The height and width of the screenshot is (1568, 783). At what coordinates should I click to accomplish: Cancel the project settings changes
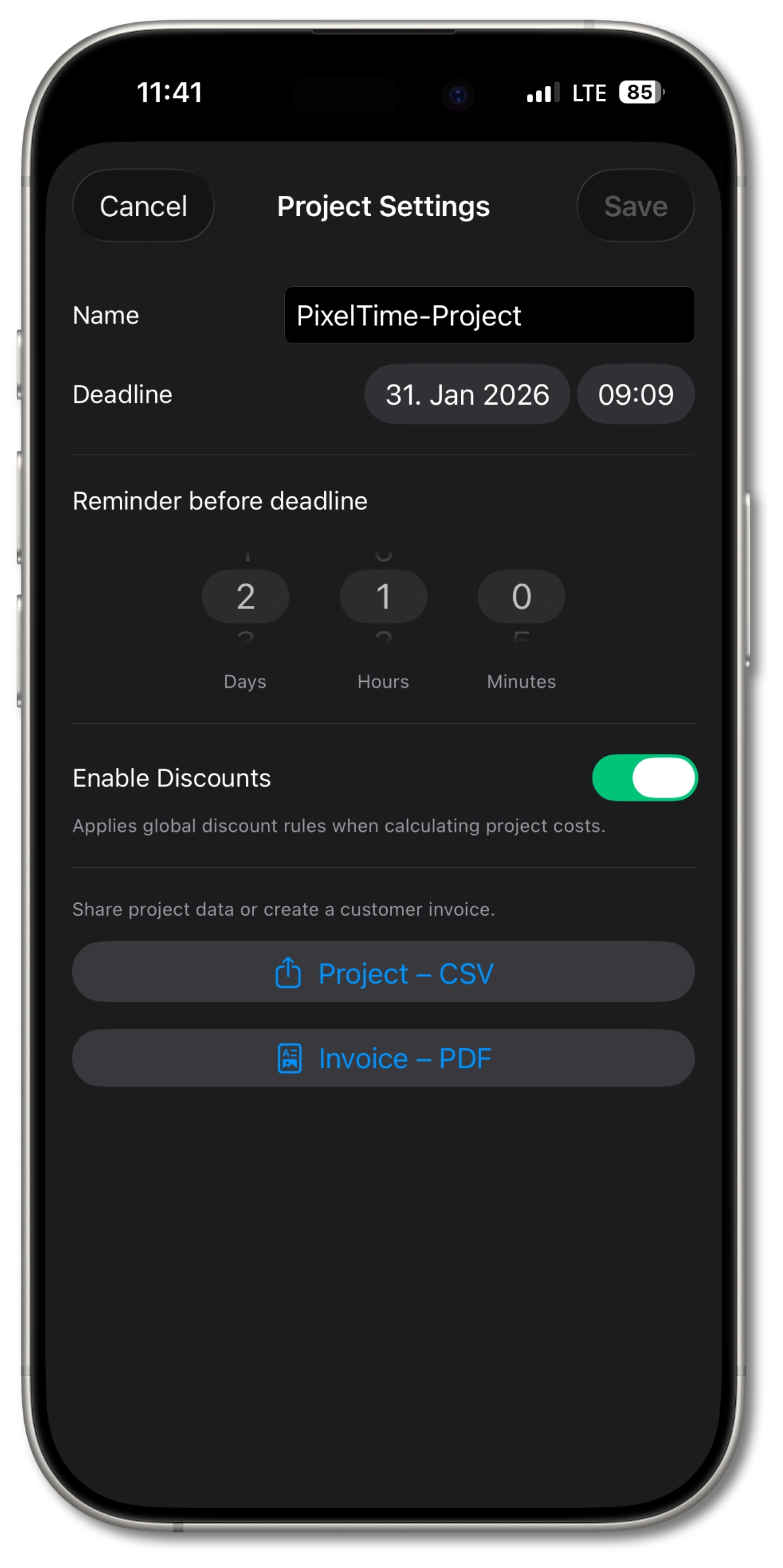coord(143,206)
